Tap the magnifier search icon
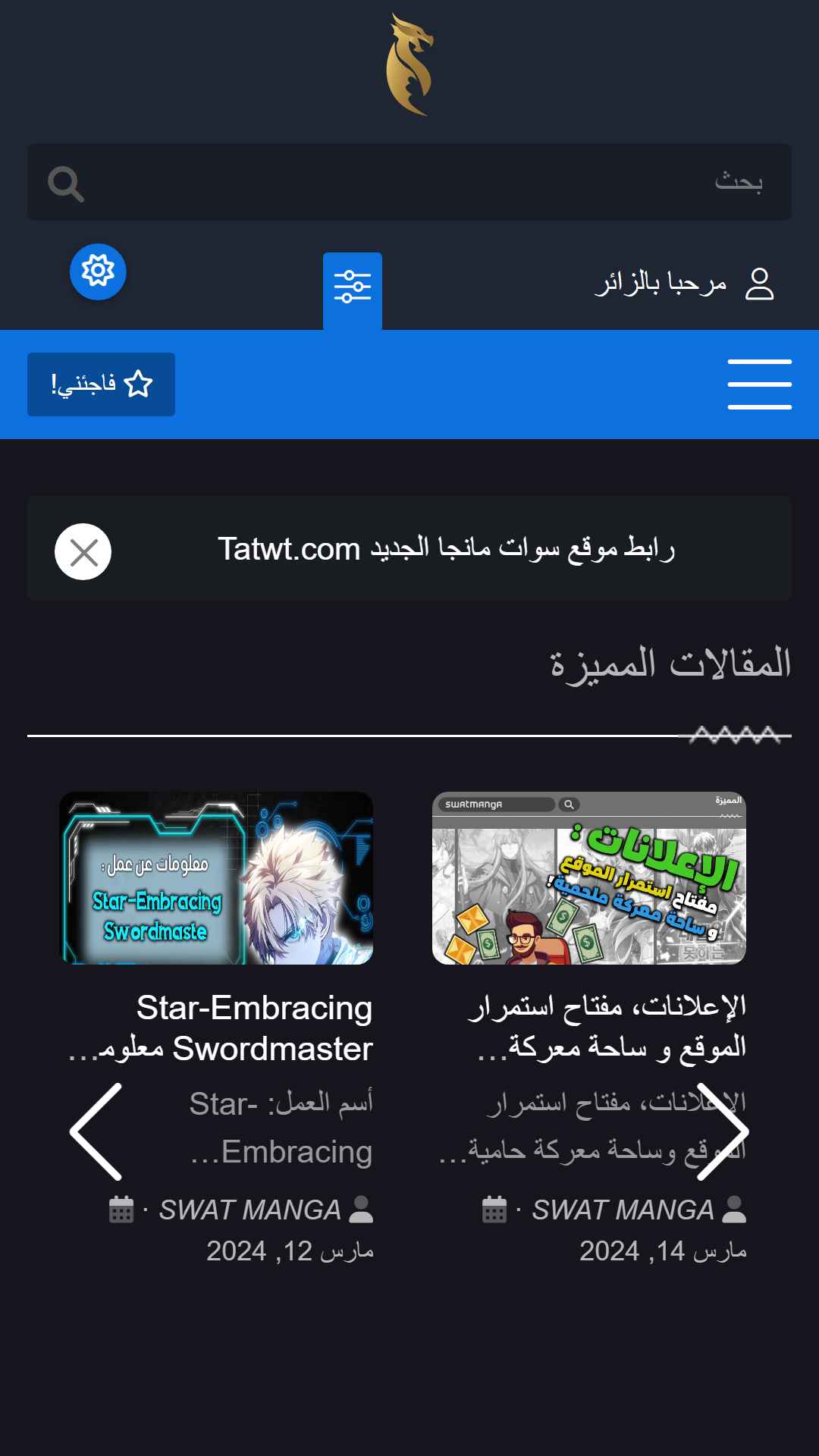The width and height of the screenshot is (819, 1456). tap(66, 184)
